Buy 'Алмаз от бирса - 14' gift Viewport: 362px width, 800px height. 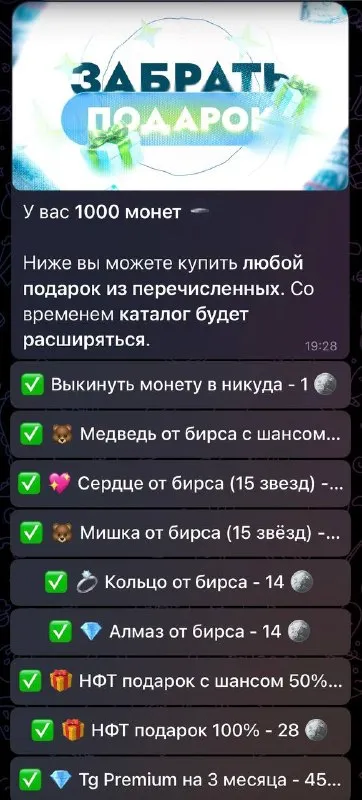tap(180, 632)
